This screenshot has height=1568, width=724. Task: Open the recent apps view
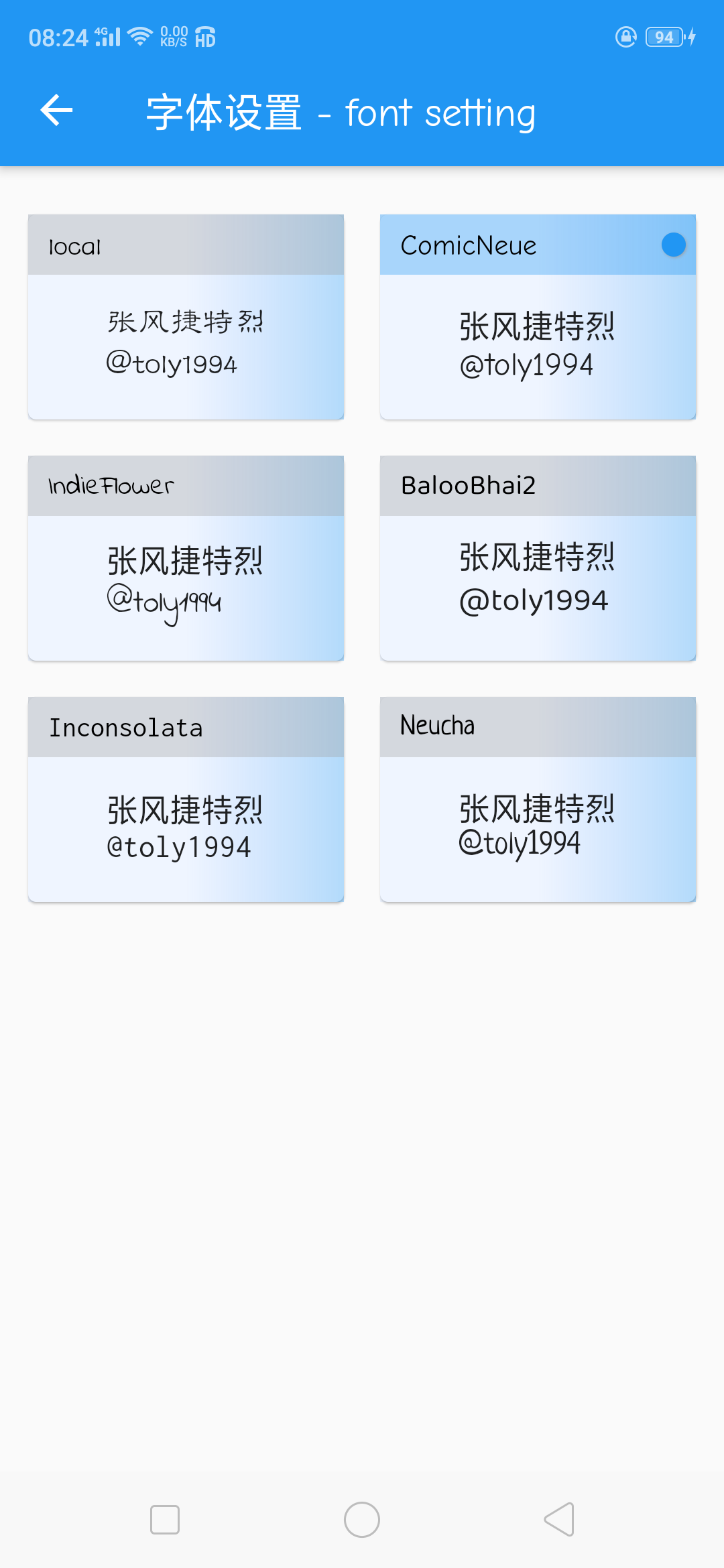pos(165,1519)
